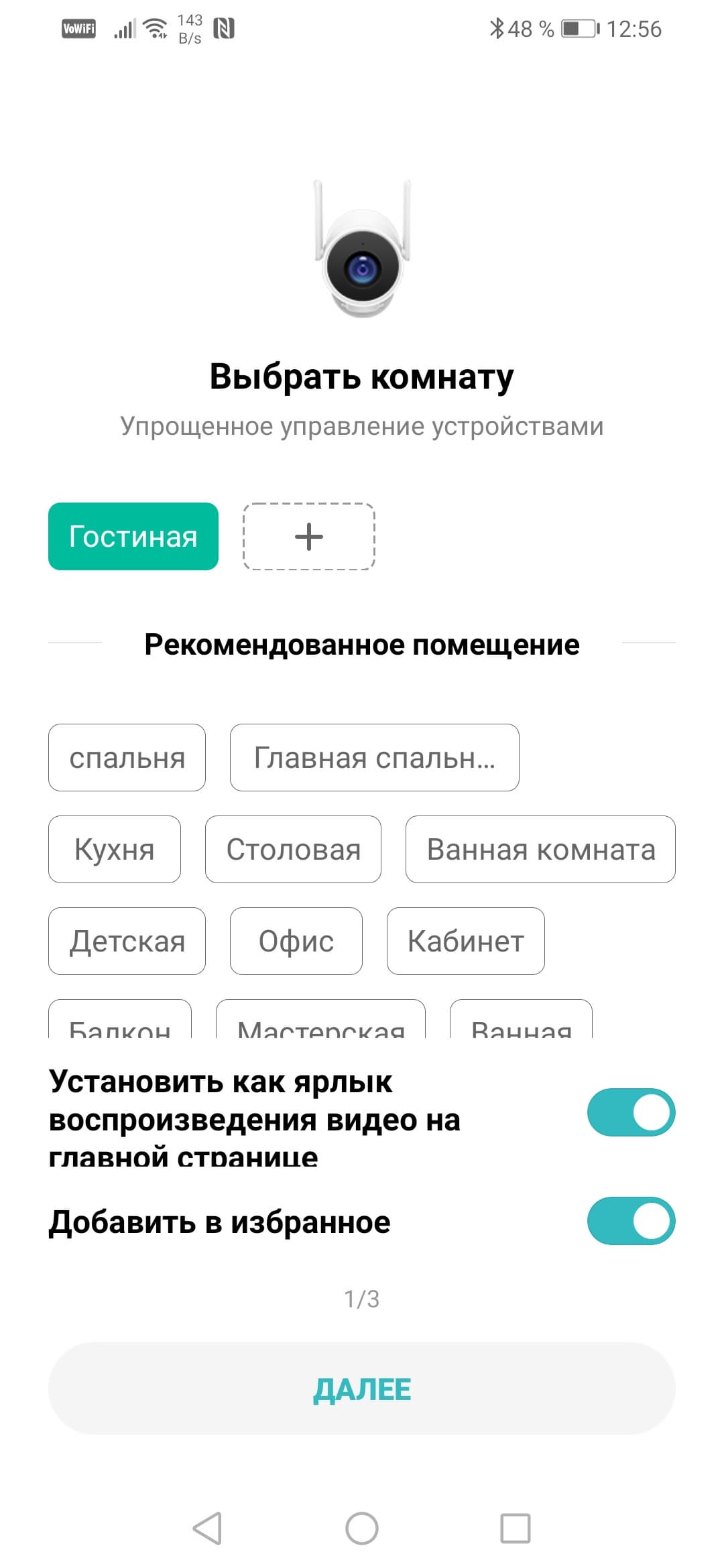The height and width of the screenshot is (1568, 724).
Task: Pick the Главная спальн… room chip
Action: (374, 758)
